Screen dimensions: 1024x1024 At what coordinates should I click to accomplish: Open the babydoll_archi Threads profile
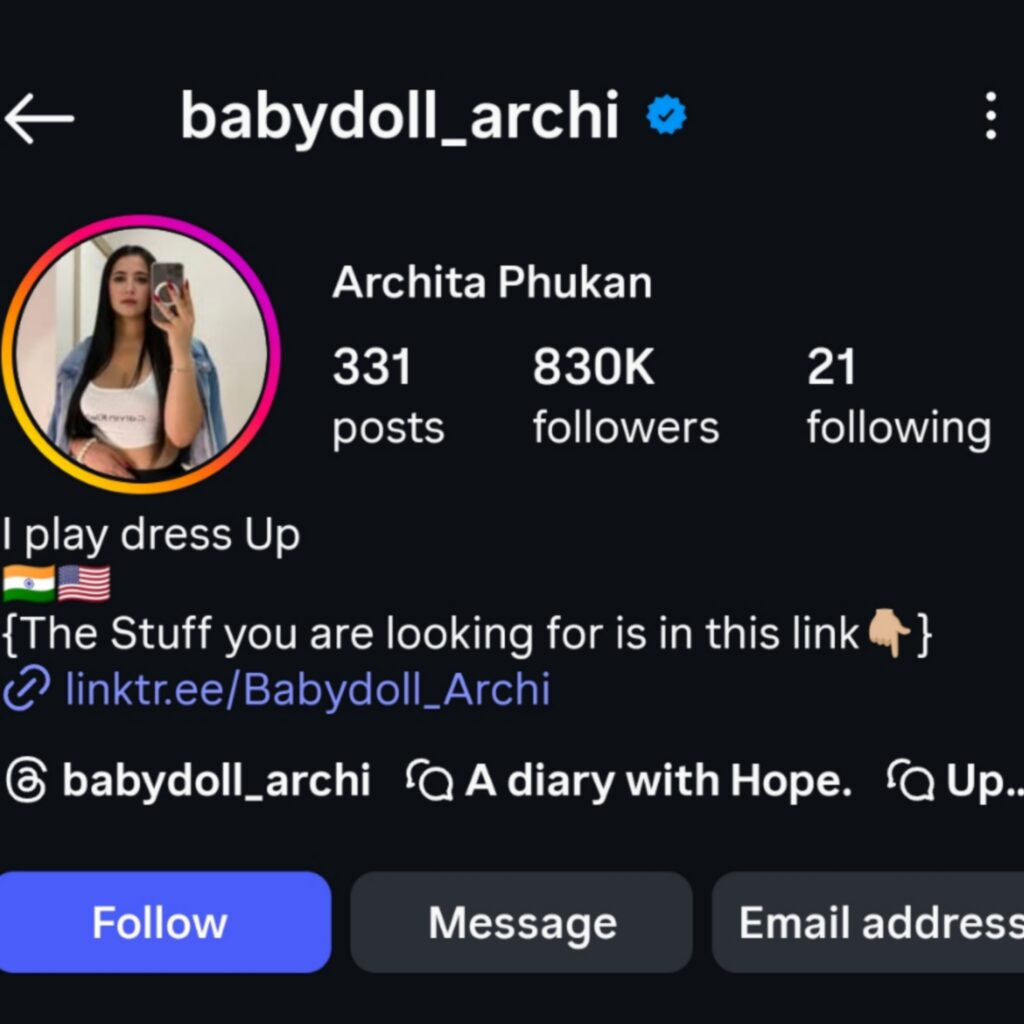coord(190,781)
